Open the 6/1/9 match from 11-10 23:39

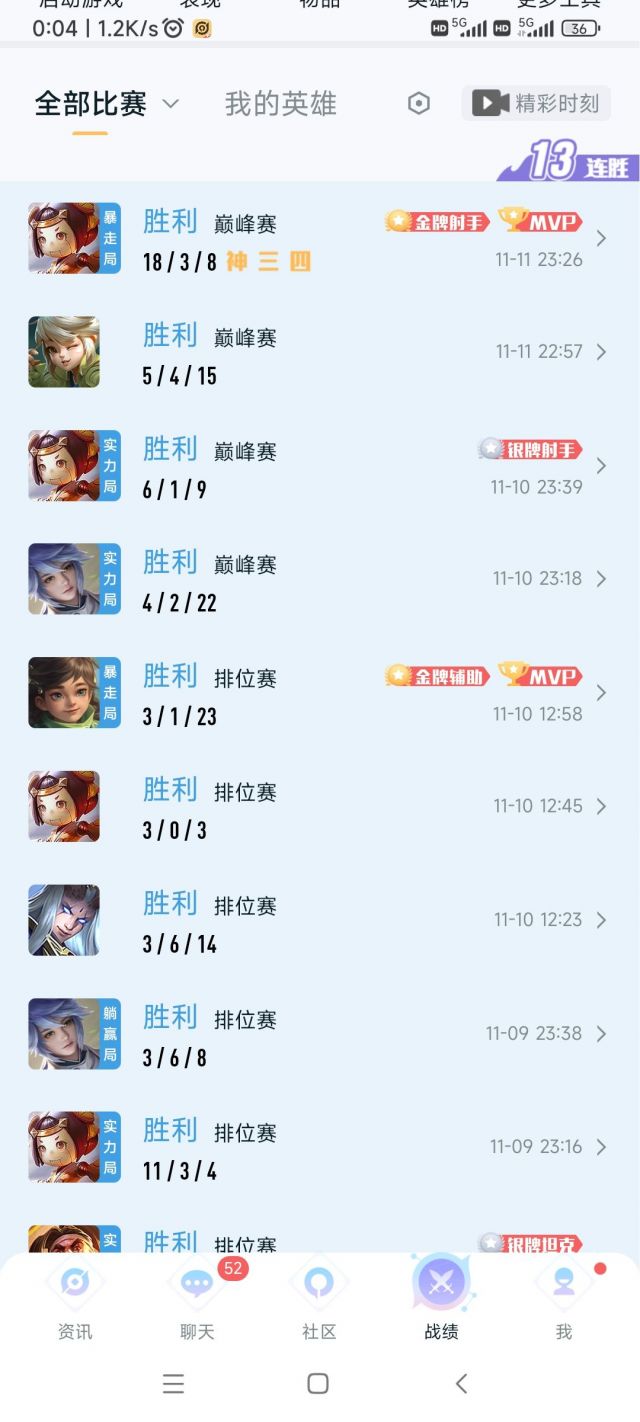320,466
